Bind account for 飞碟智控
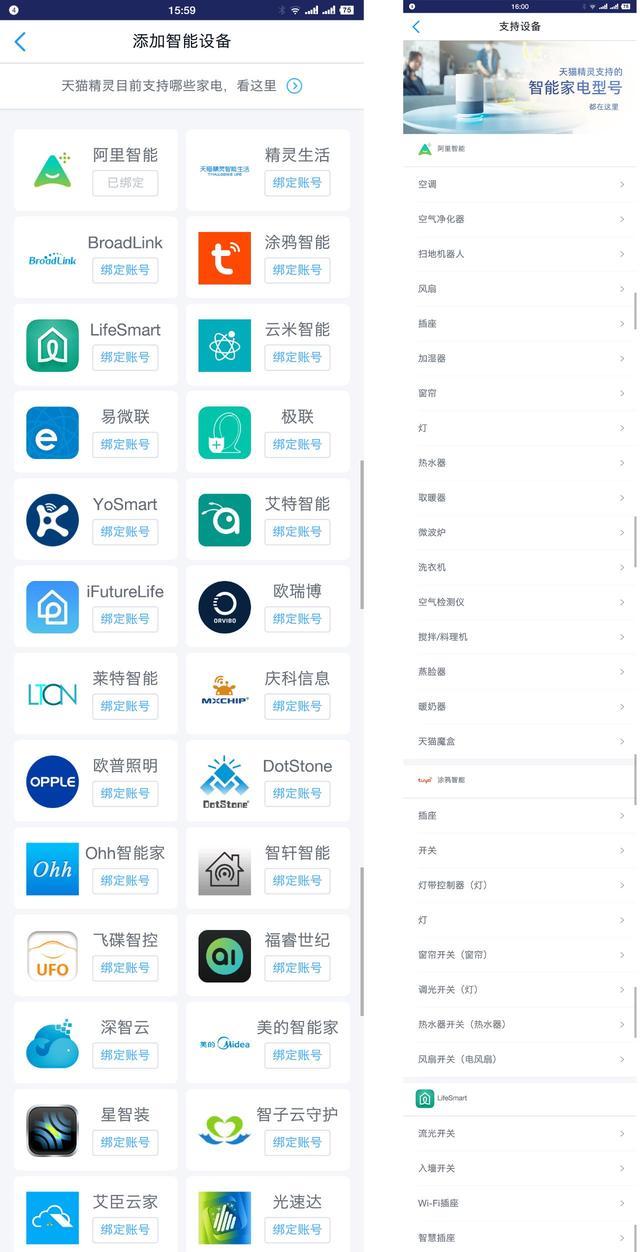Image resolution: width=640 pixels, height=1252 pixels. [125, 968]
